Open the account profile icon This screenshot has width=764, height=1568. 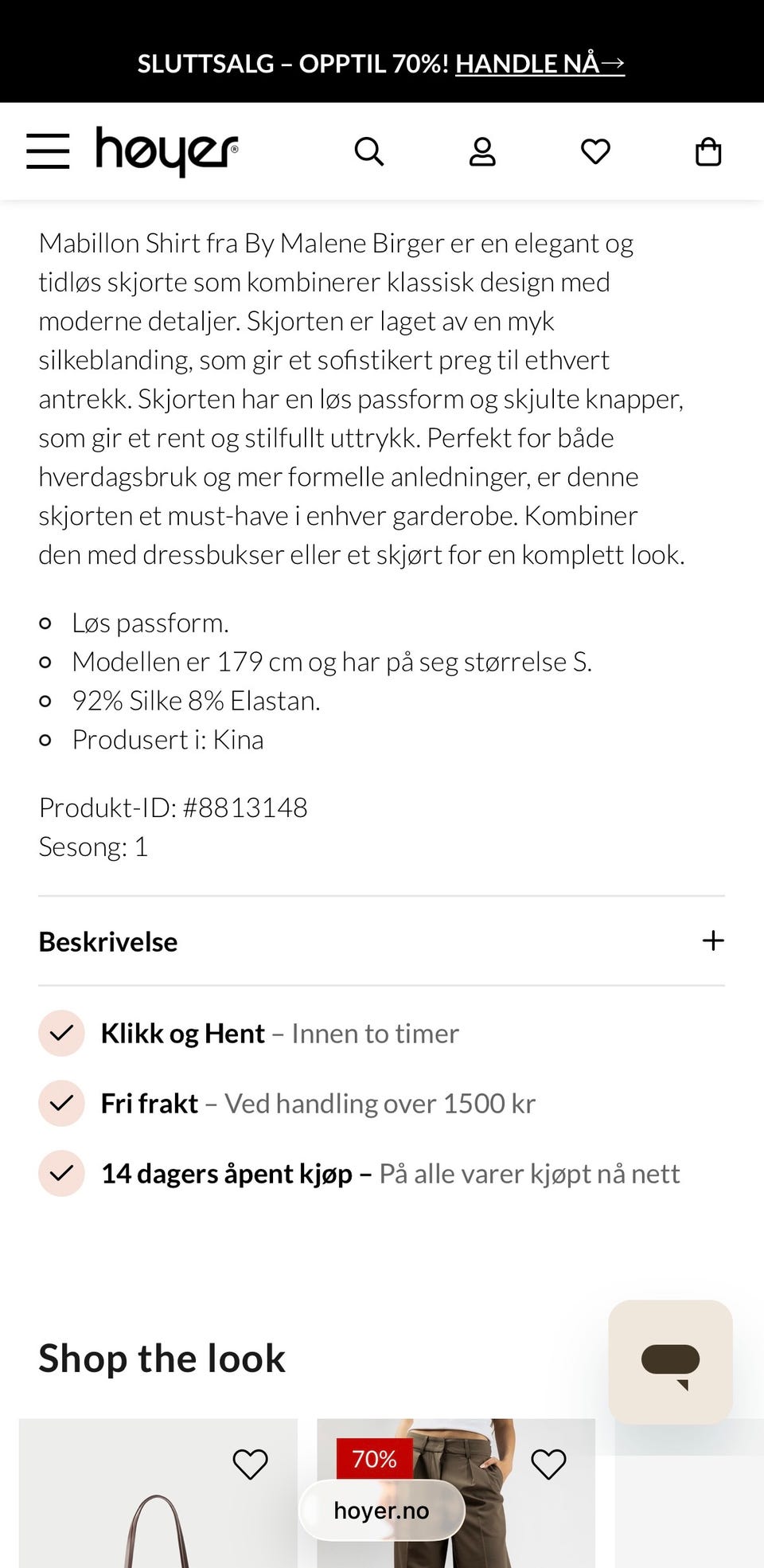[482, 151]
